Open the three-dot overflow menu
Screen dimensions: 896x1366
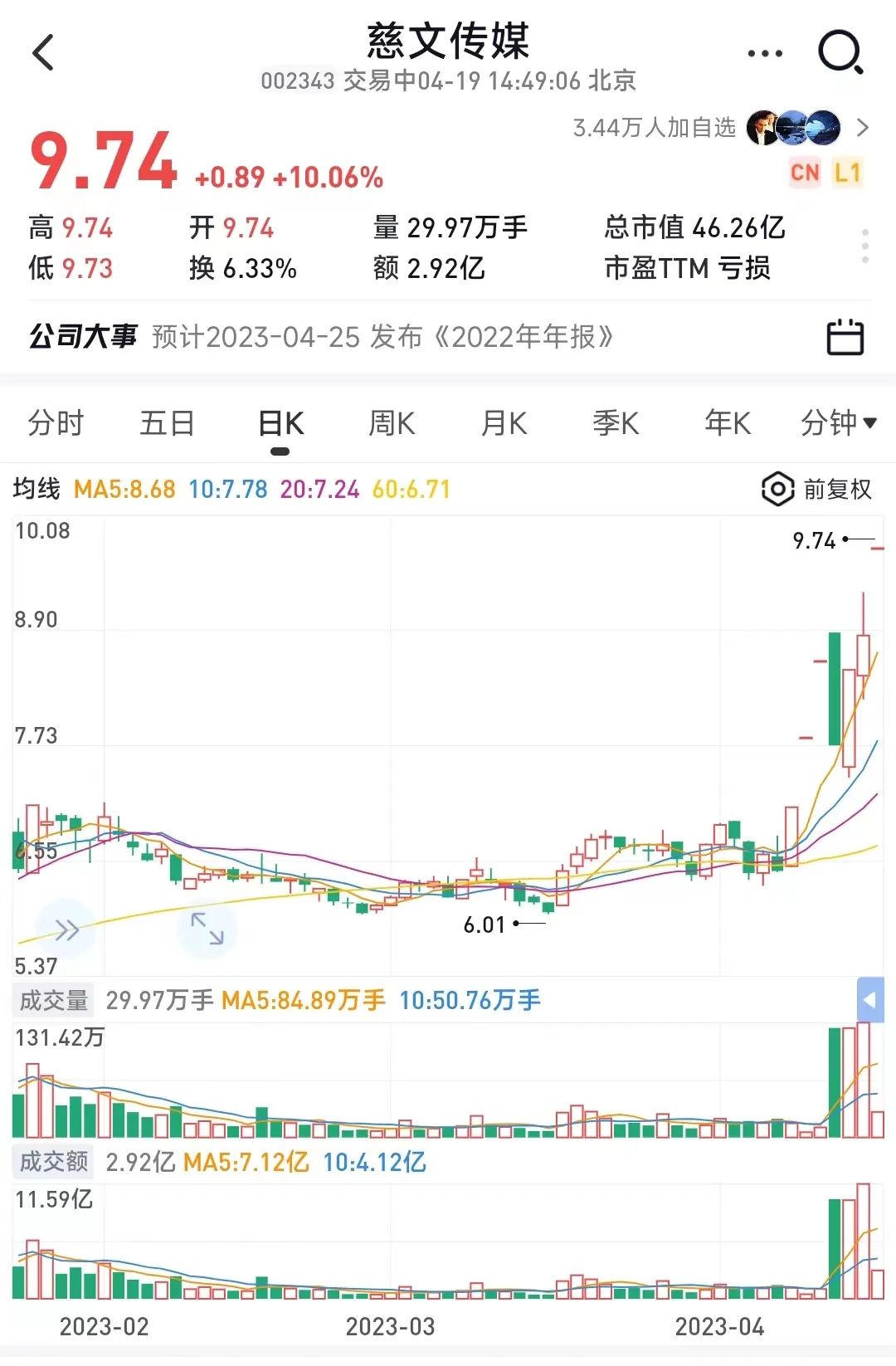(764, 54)
